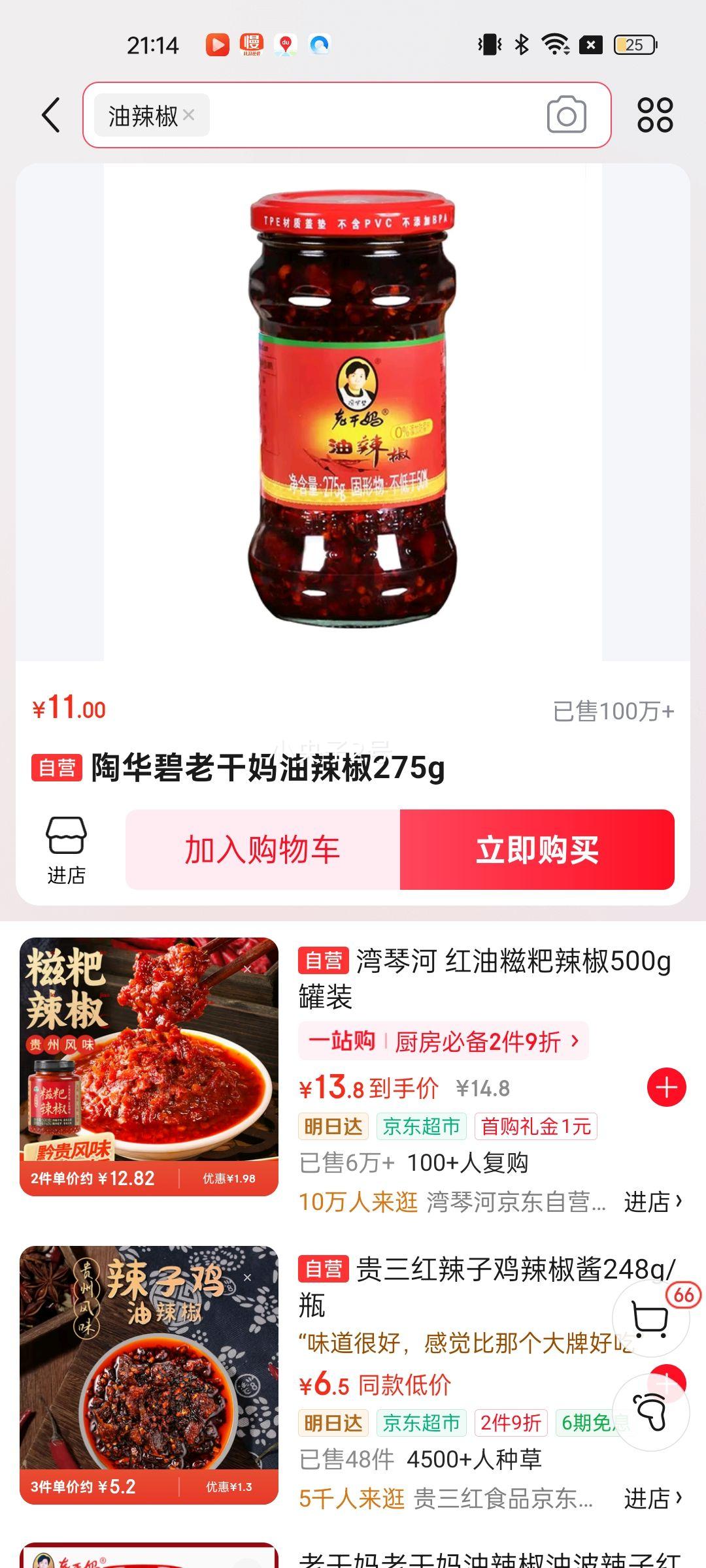Open camera image search
This screenshot has height=1568, width=706.
pyautogui.click(x=566, y=115)
